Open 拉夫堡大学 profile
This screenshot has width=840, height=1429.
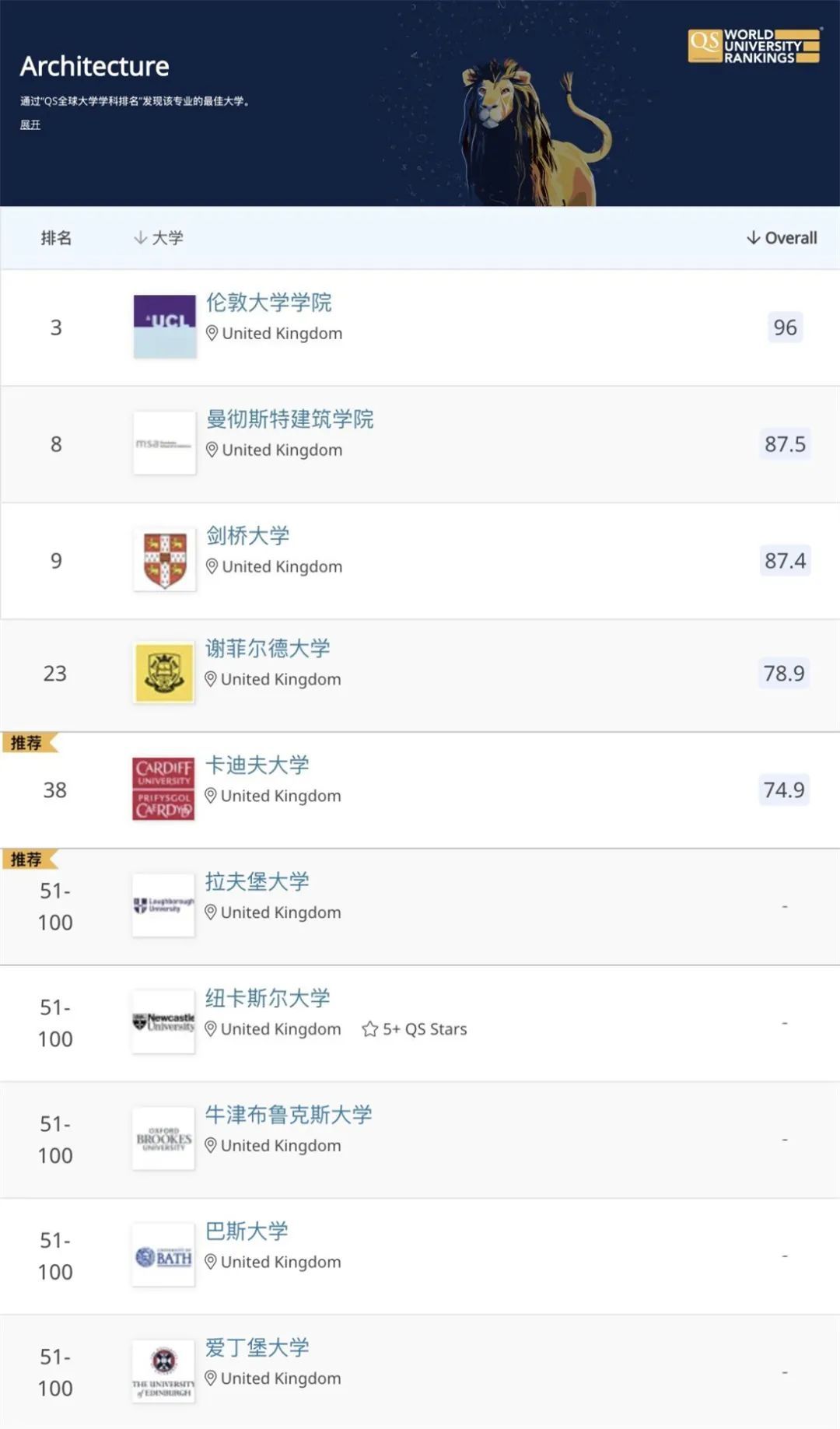257,881
